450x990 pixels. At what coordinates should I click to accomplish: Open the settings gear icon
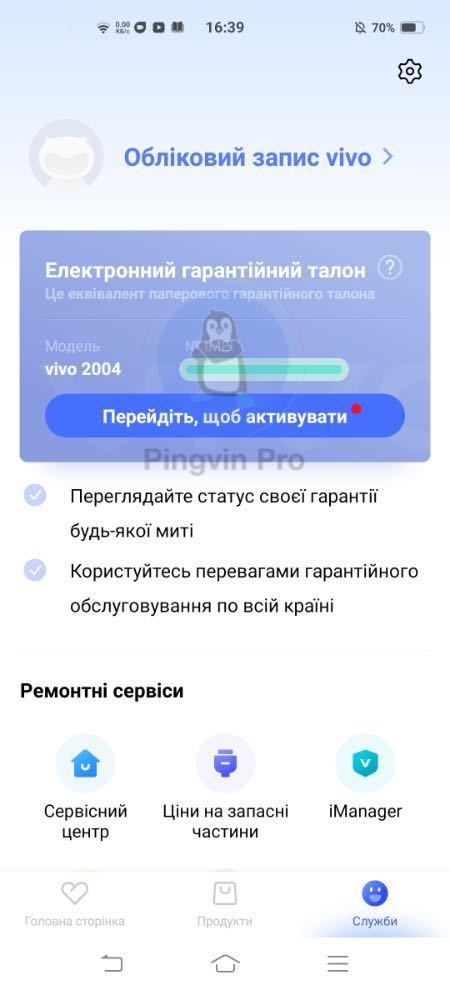point(410,71)
